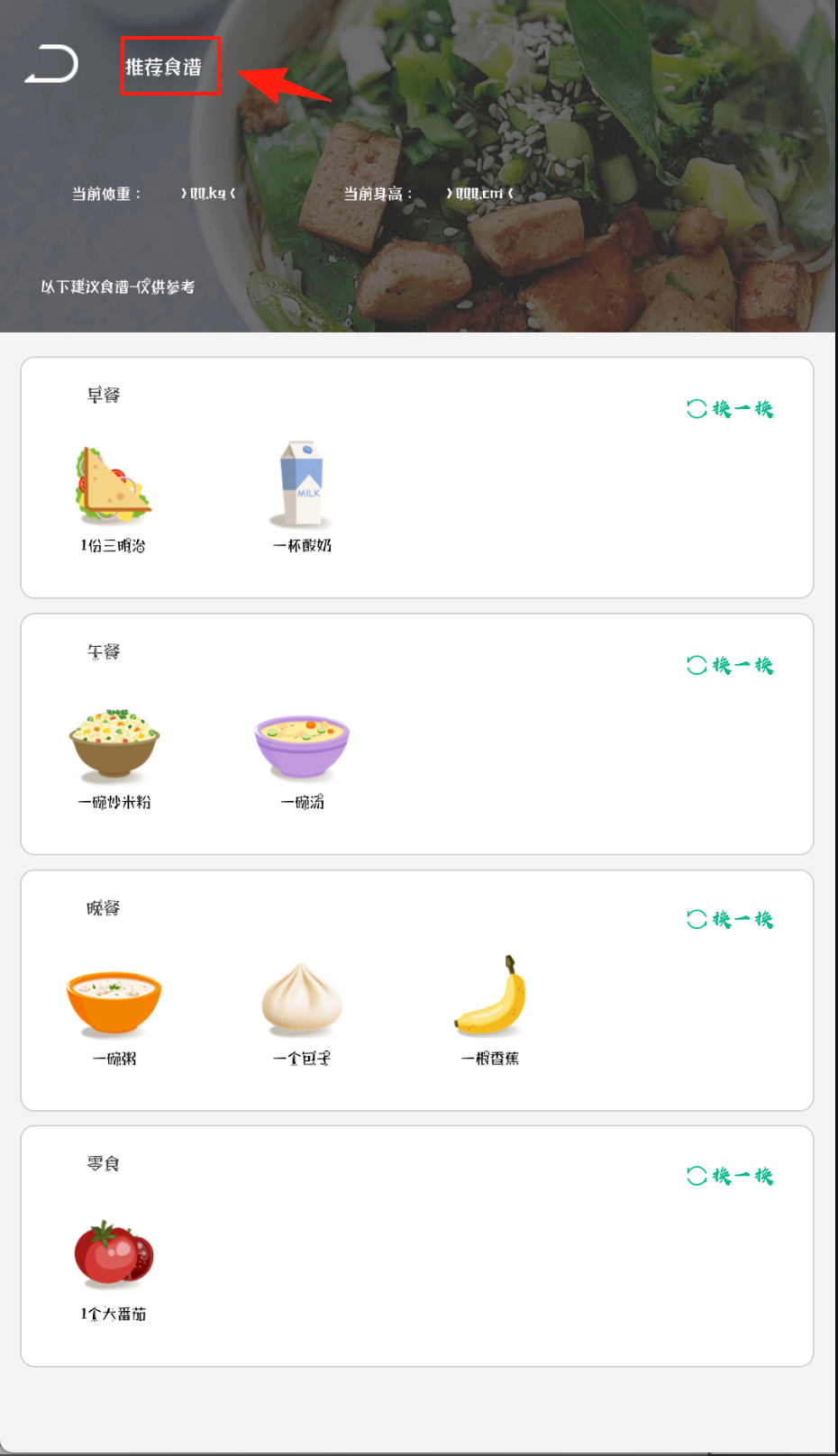Refresh the 早餐 breakfast suggestions
This screenshot has height=1456, width=838.
click(x=730, y=409)
